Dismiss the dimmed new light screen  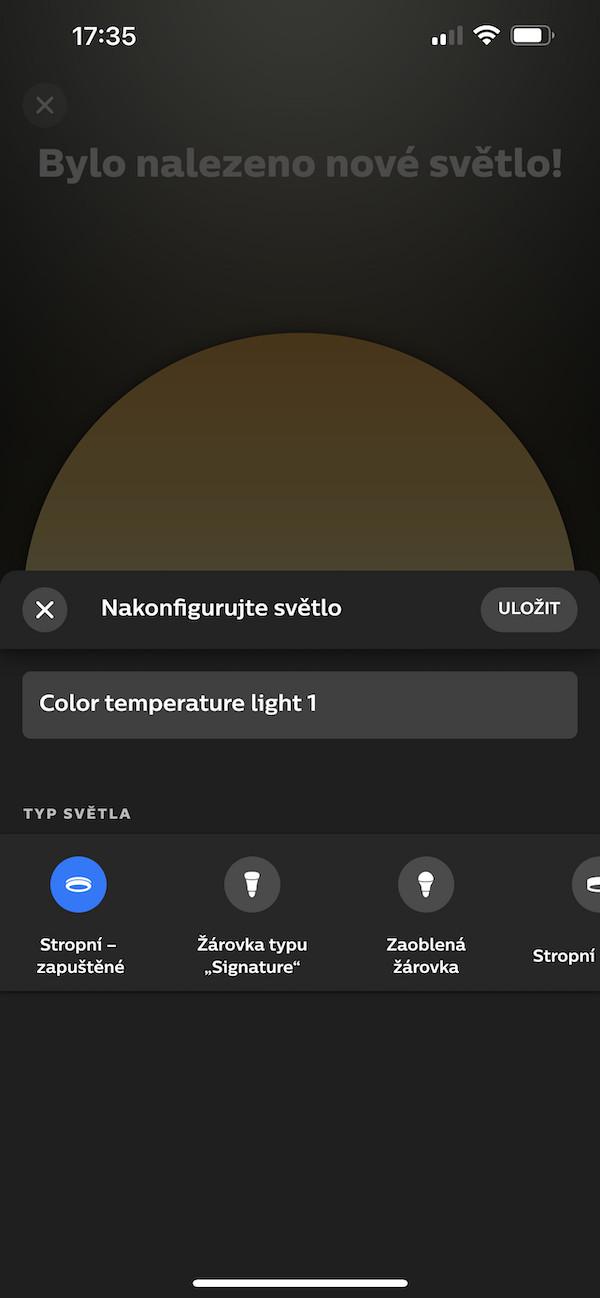[45, 105]
